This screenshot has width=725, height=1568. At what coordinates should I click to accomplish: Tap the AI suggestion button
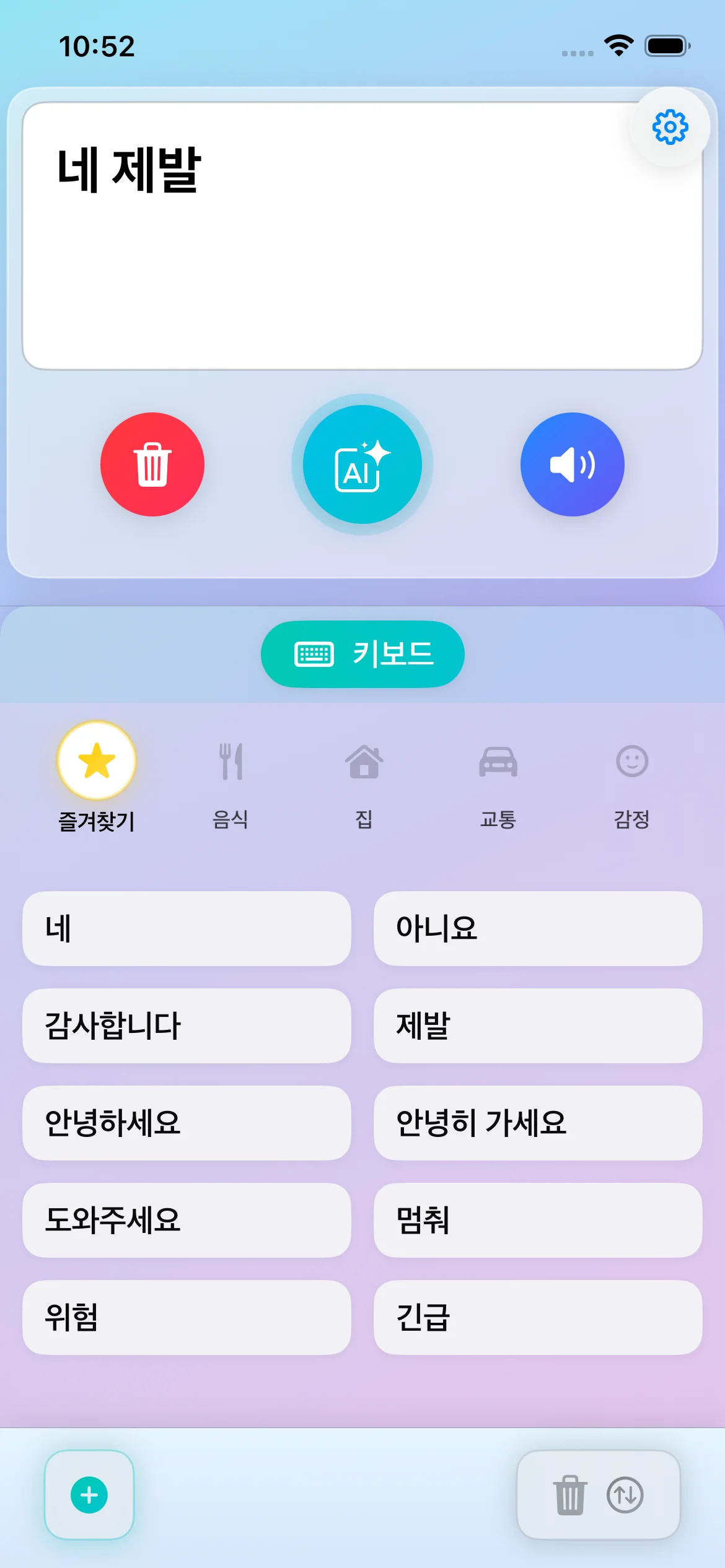pyautogui.click(x=362, y=464)
